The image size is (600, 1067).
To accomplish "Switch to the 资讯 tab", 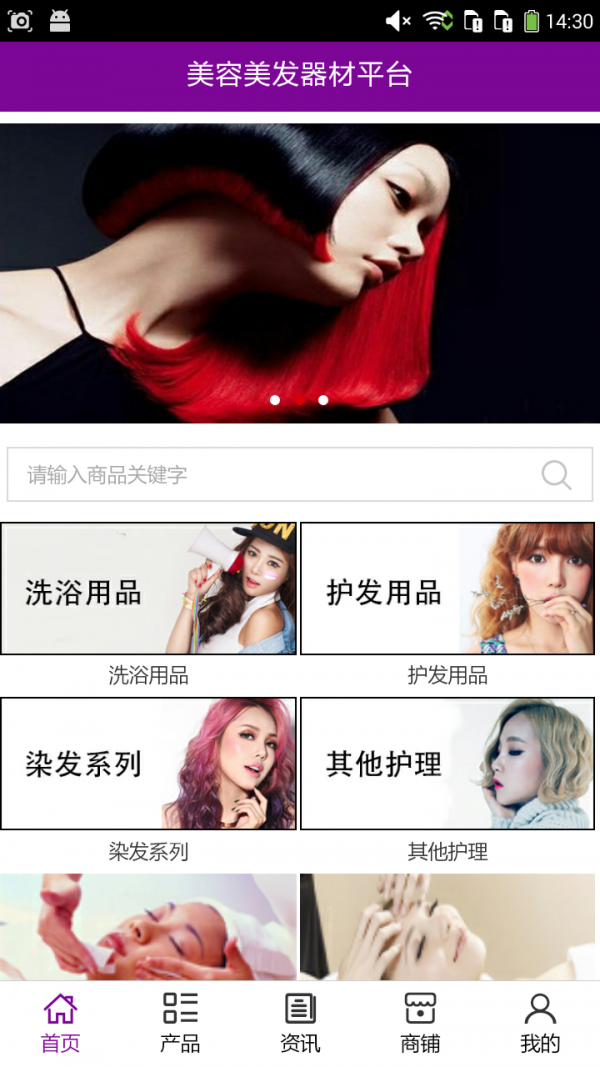I will coord(300,1023).
